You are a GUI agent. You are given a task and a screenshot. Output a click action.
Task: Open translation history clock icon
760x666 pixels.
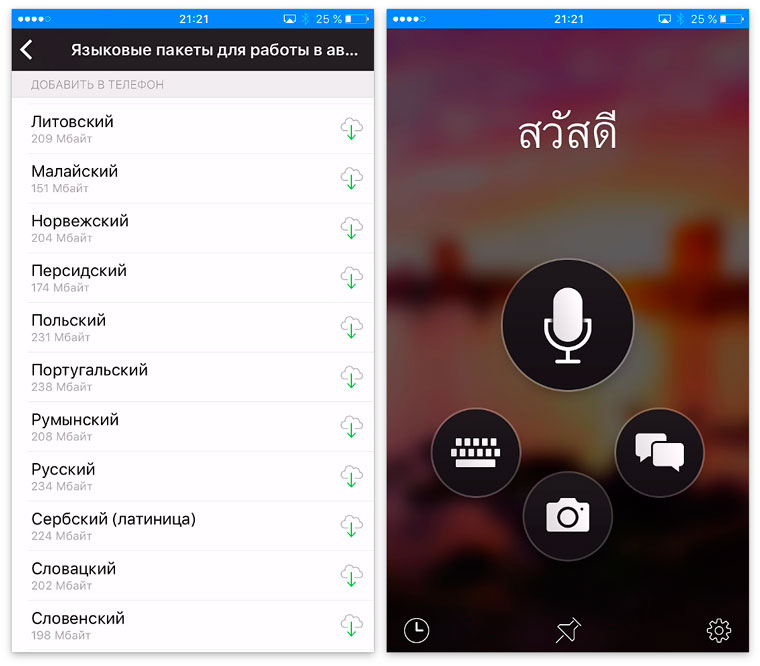pyautogui.click(x=416, y=630)
